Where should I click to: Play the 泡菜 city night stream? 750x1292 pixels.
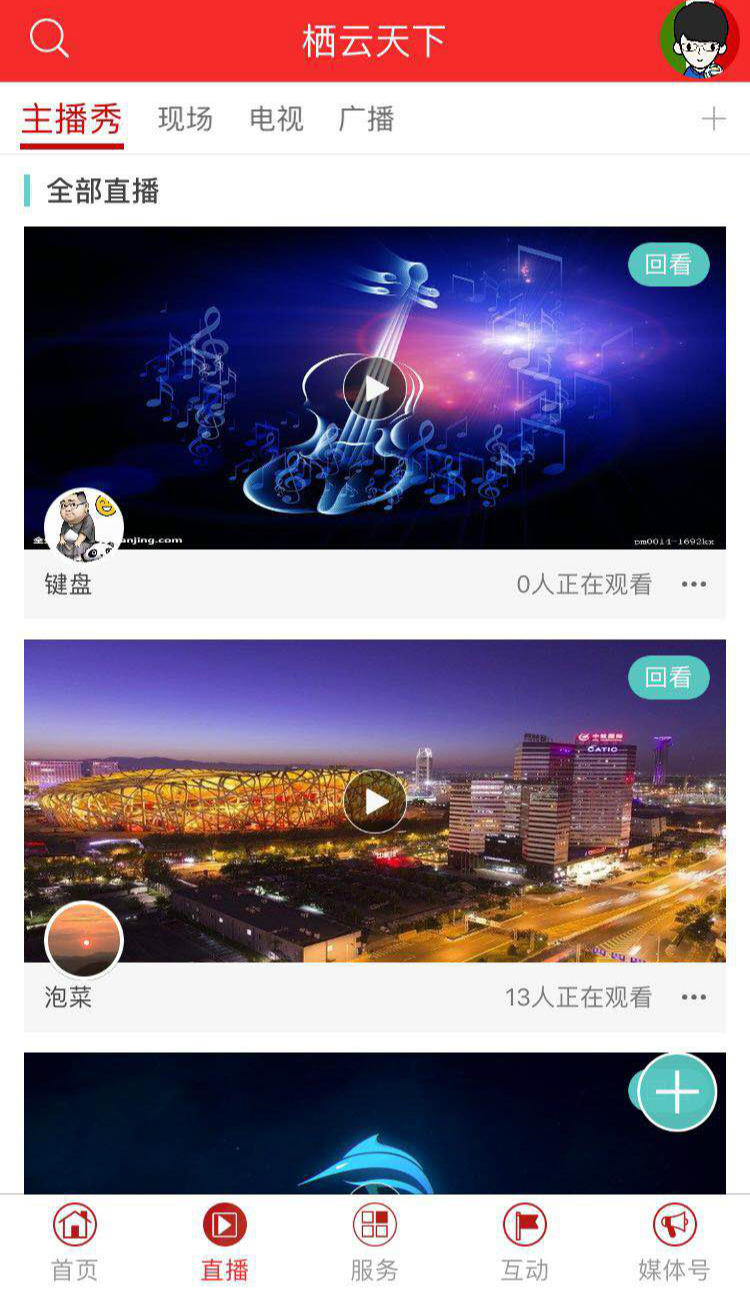click(x=374, y=801)
